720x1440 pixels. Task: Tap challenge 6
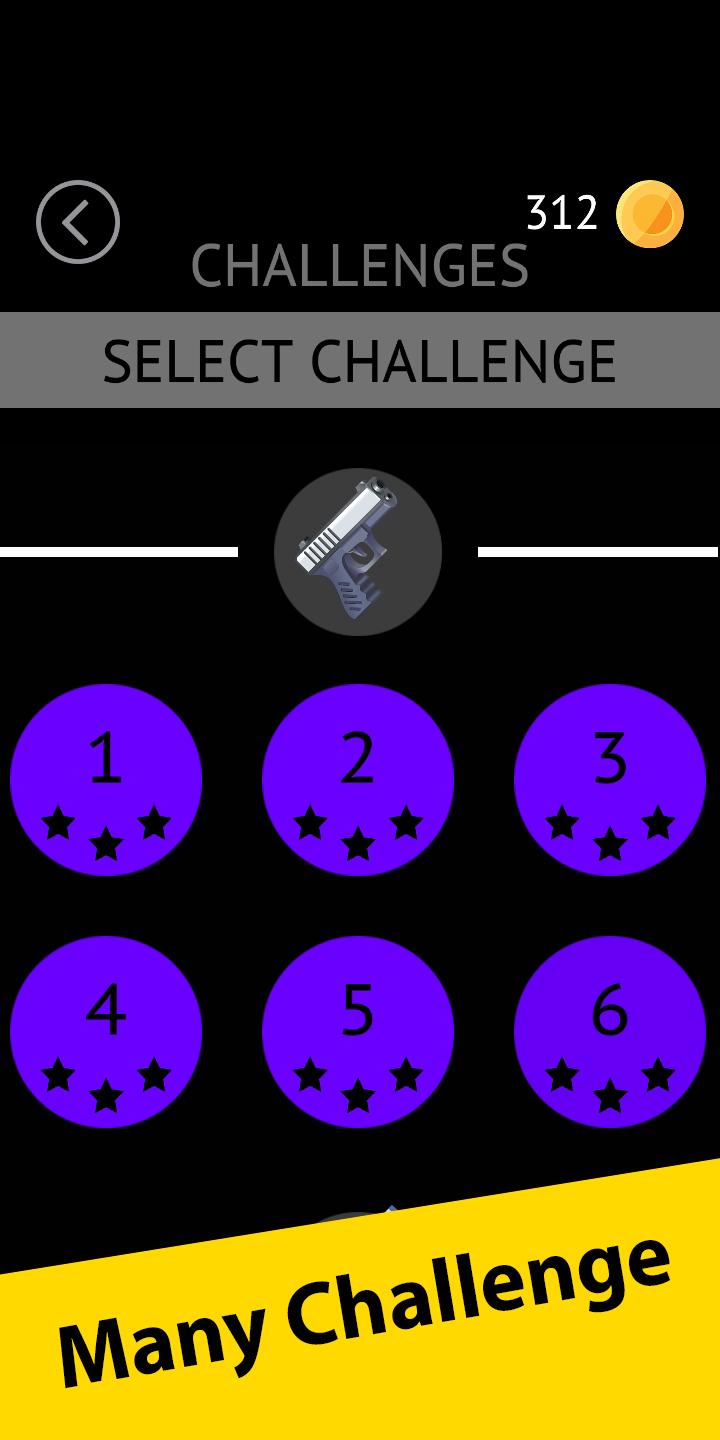tap(610, 1032)
